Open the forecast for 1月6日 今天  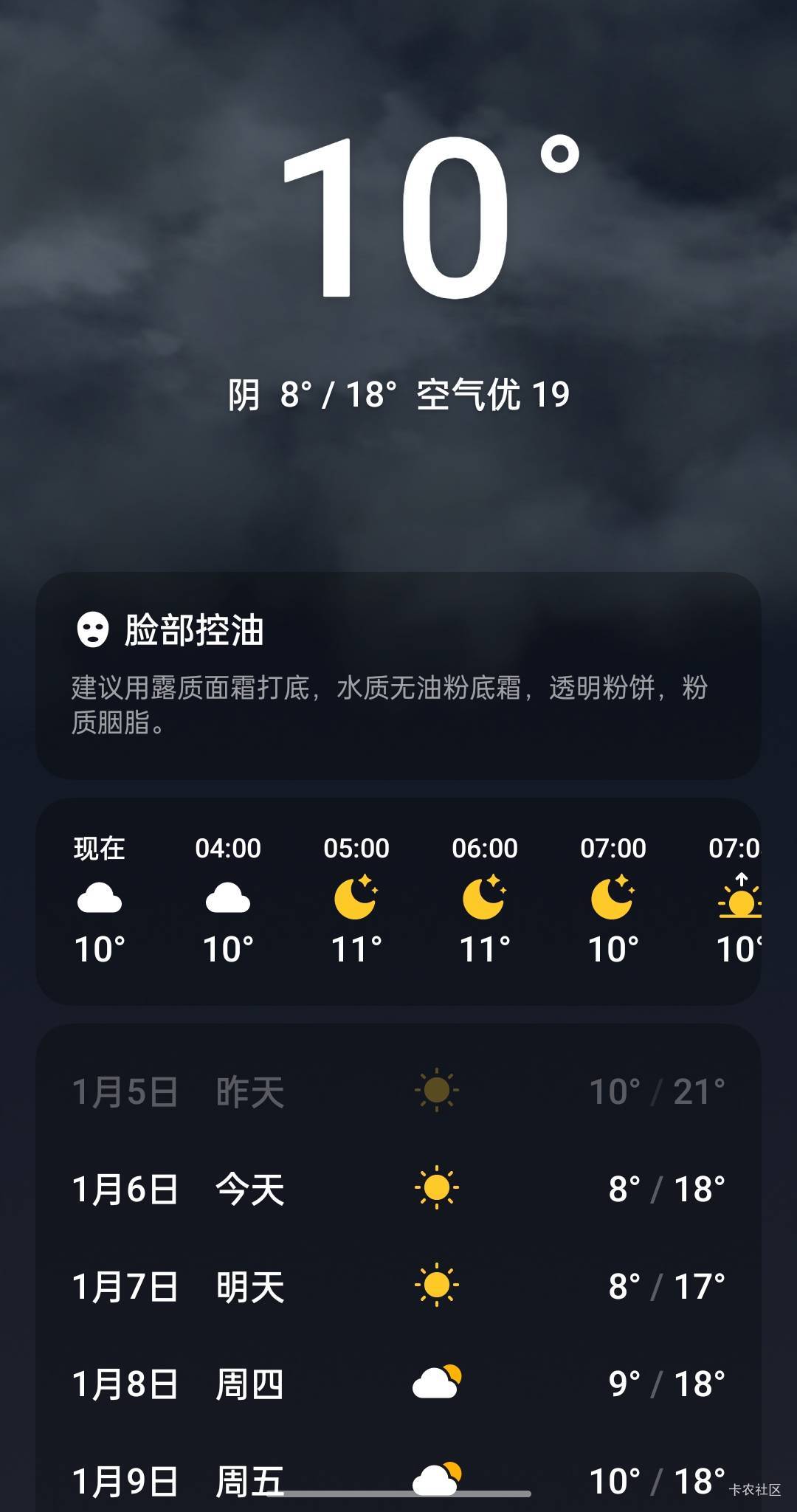pyautogui.click(x=398, y=1189)
